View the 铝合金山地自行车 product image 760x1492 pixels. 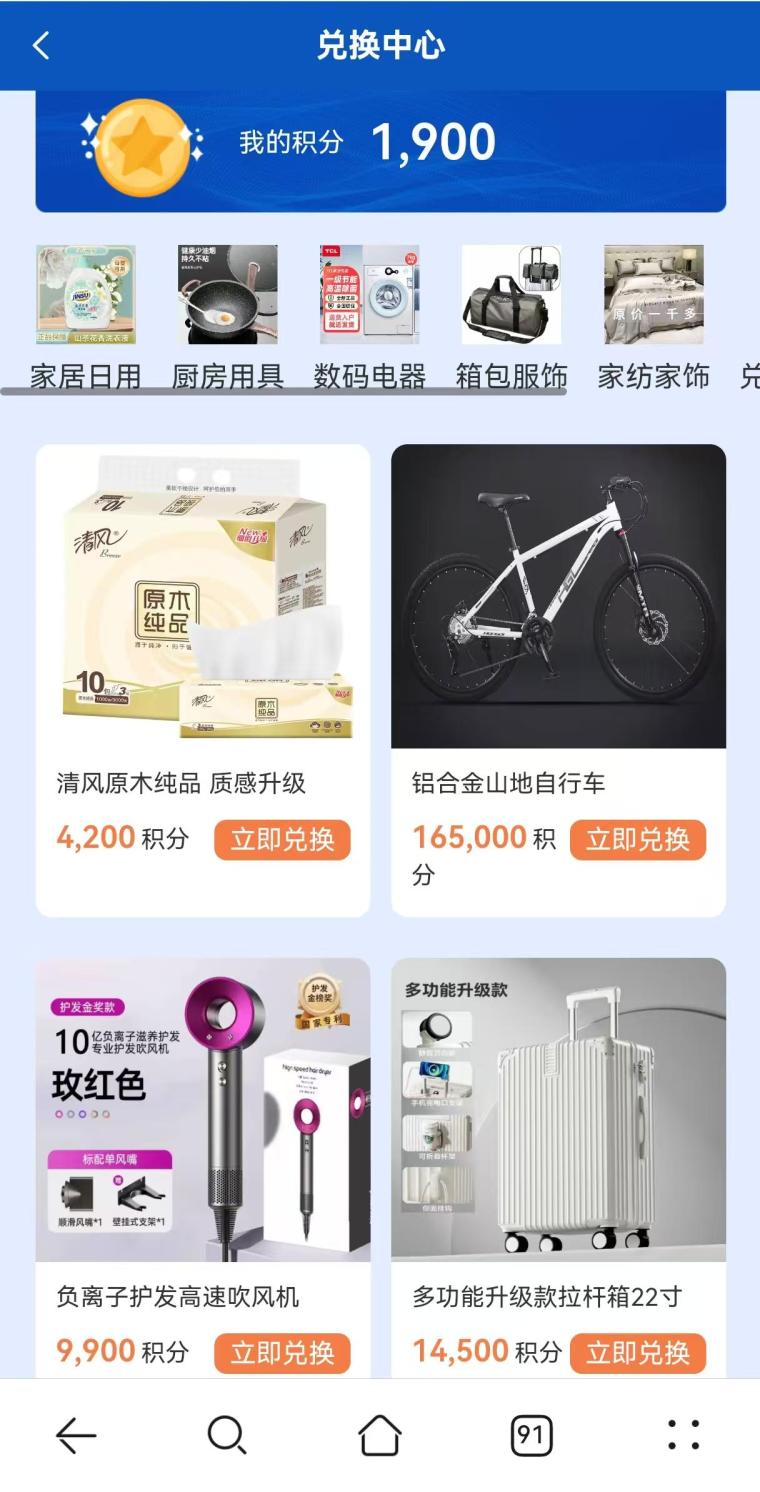point(558,596)
